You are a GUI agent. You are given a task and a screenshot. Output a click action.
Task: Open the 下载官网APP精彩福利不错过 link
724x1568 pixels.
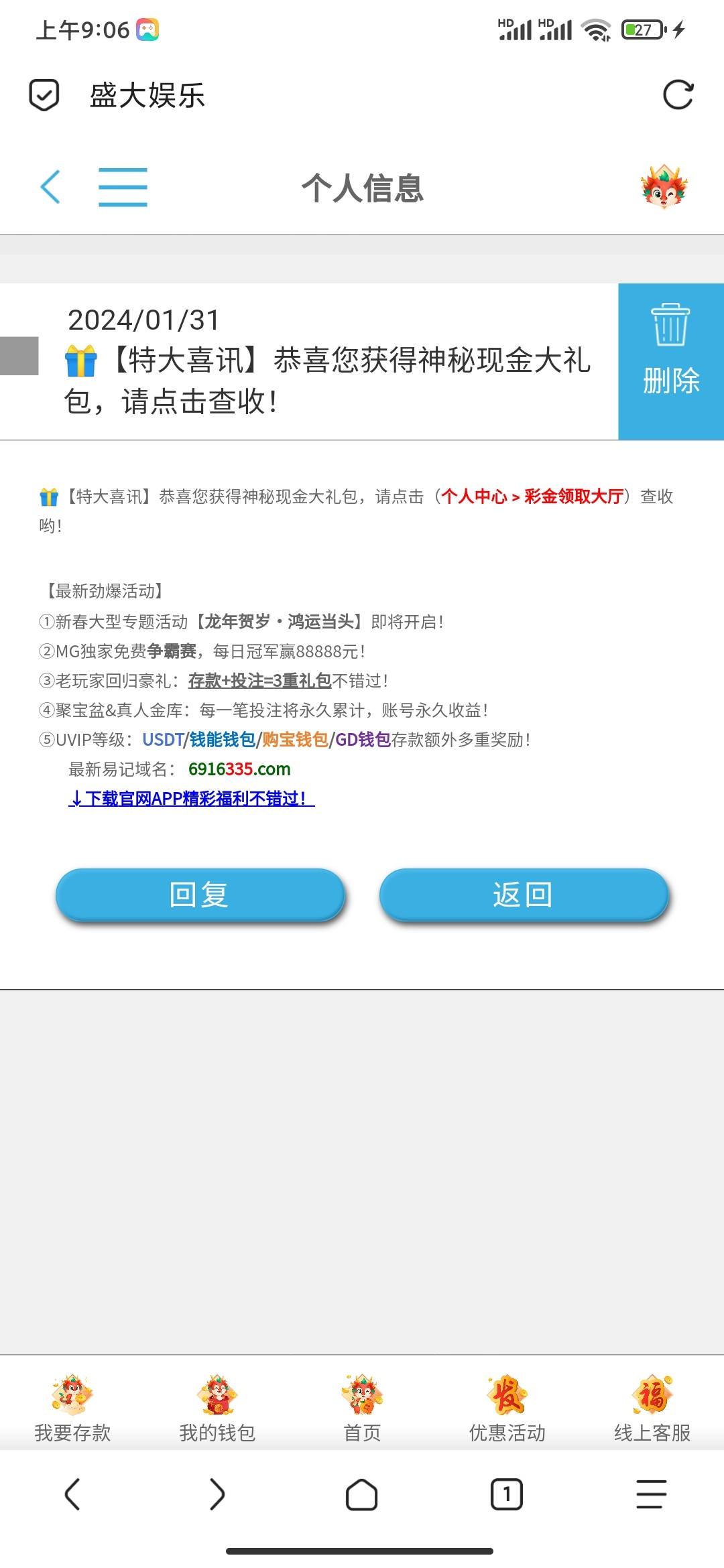(191, 799)
